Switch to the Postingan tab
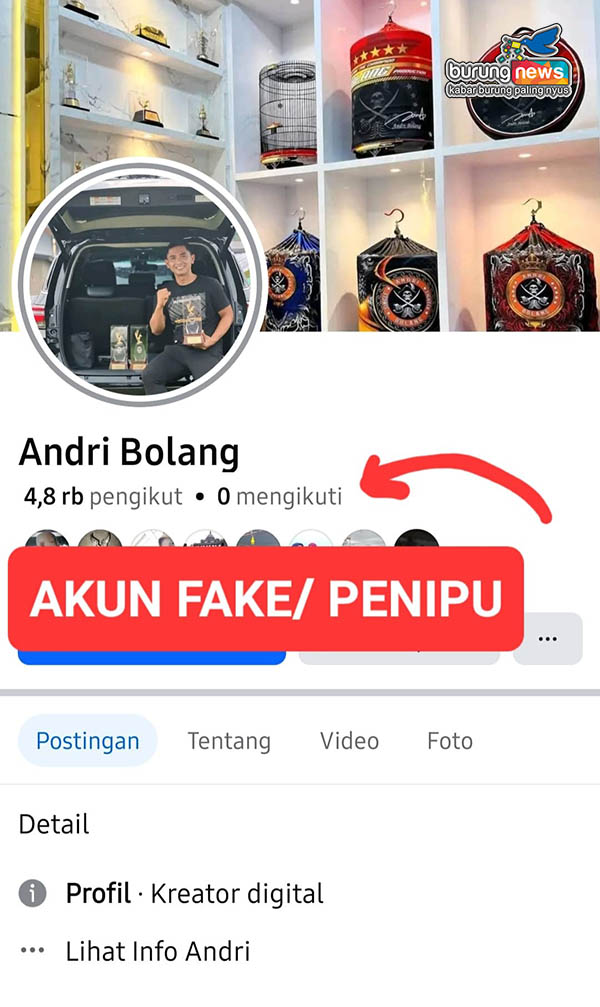The image size is (600, 1007). tap(87, 741)
